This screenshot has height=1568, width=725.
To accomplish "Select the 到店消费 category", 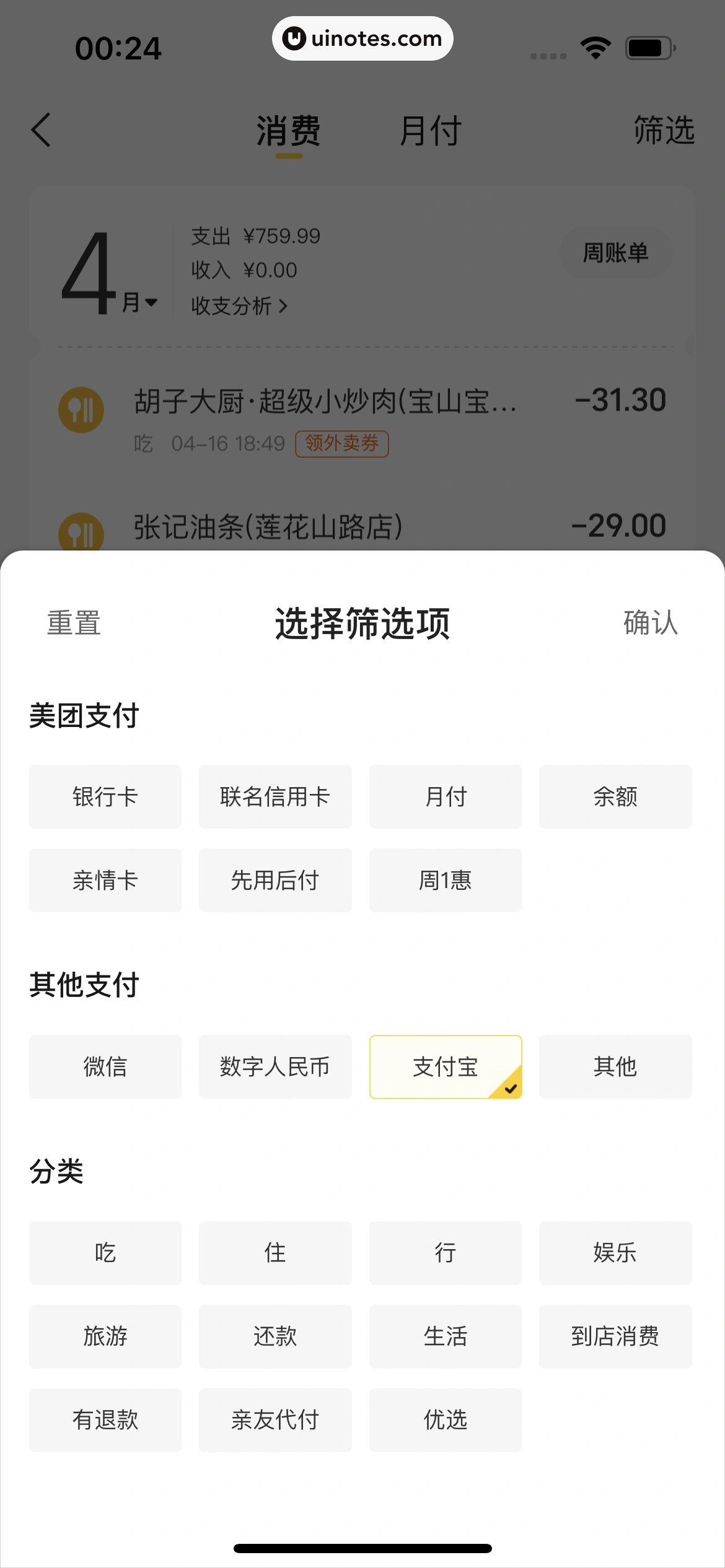I will coord(615,1336).
